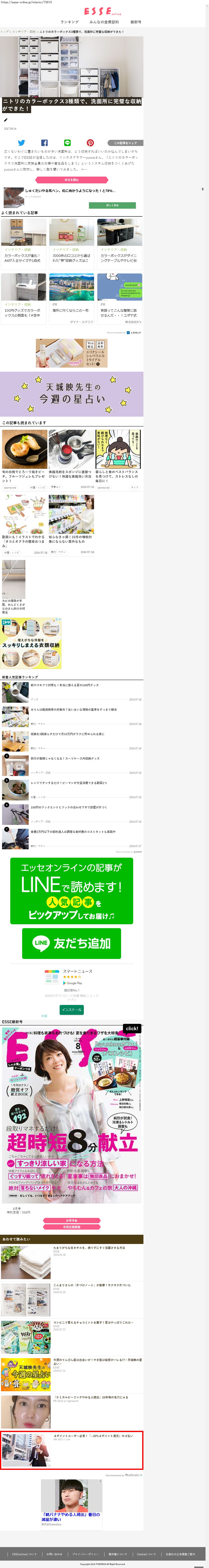Viewport: 209px width, 1568px height.
Task: Tap インストール for スマートニュース
Action: point(72,1009)
